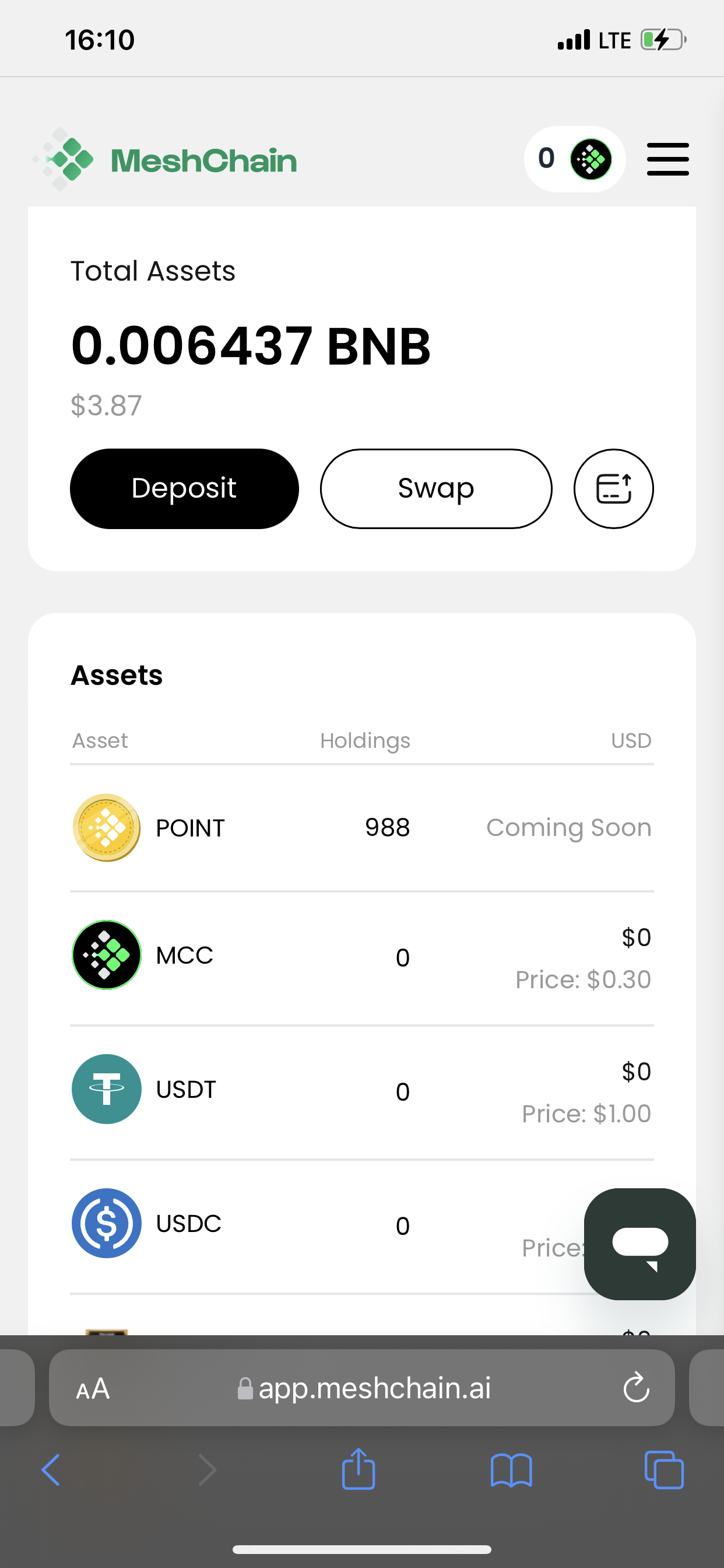Open Safari bookmarks
Image resolution: width=724 pixels, height=1568 pixels.
point(511,1470)
